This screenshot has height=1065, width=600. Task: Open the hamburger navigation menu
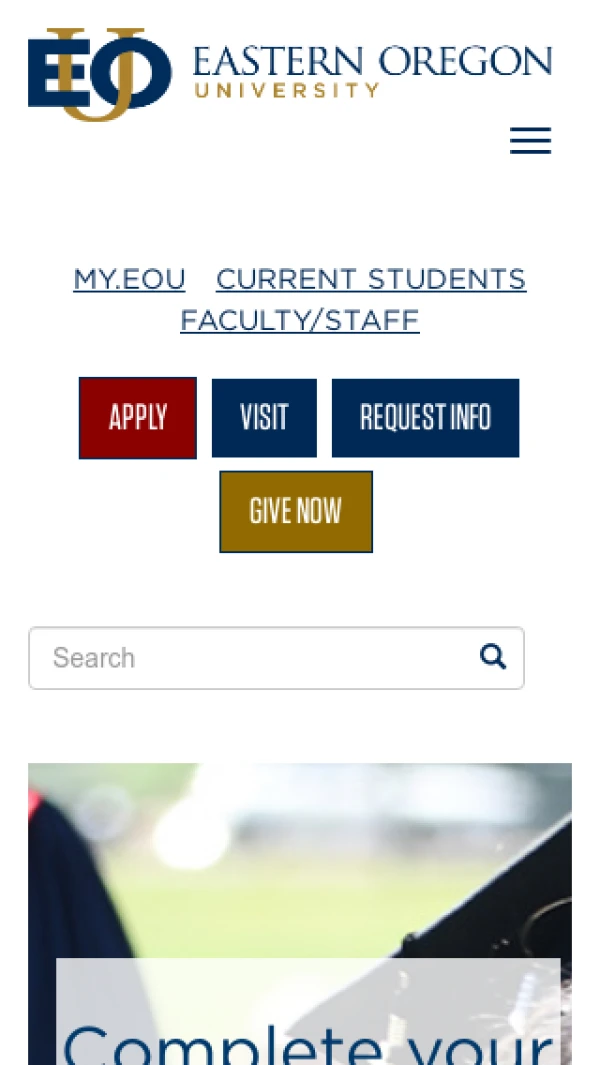coord(530,141)
